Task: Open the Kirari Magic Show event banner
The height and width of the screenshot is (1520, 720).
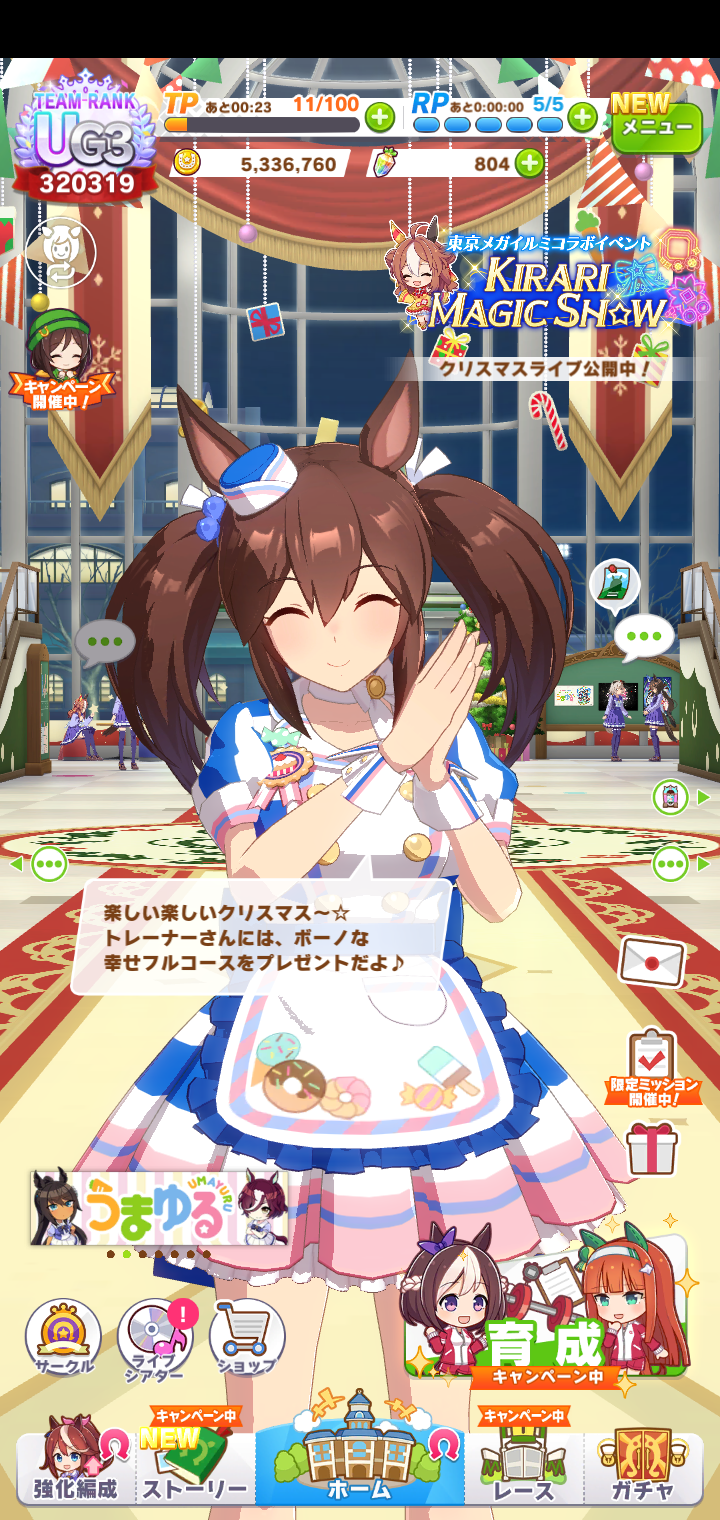Action: point(548,290)
